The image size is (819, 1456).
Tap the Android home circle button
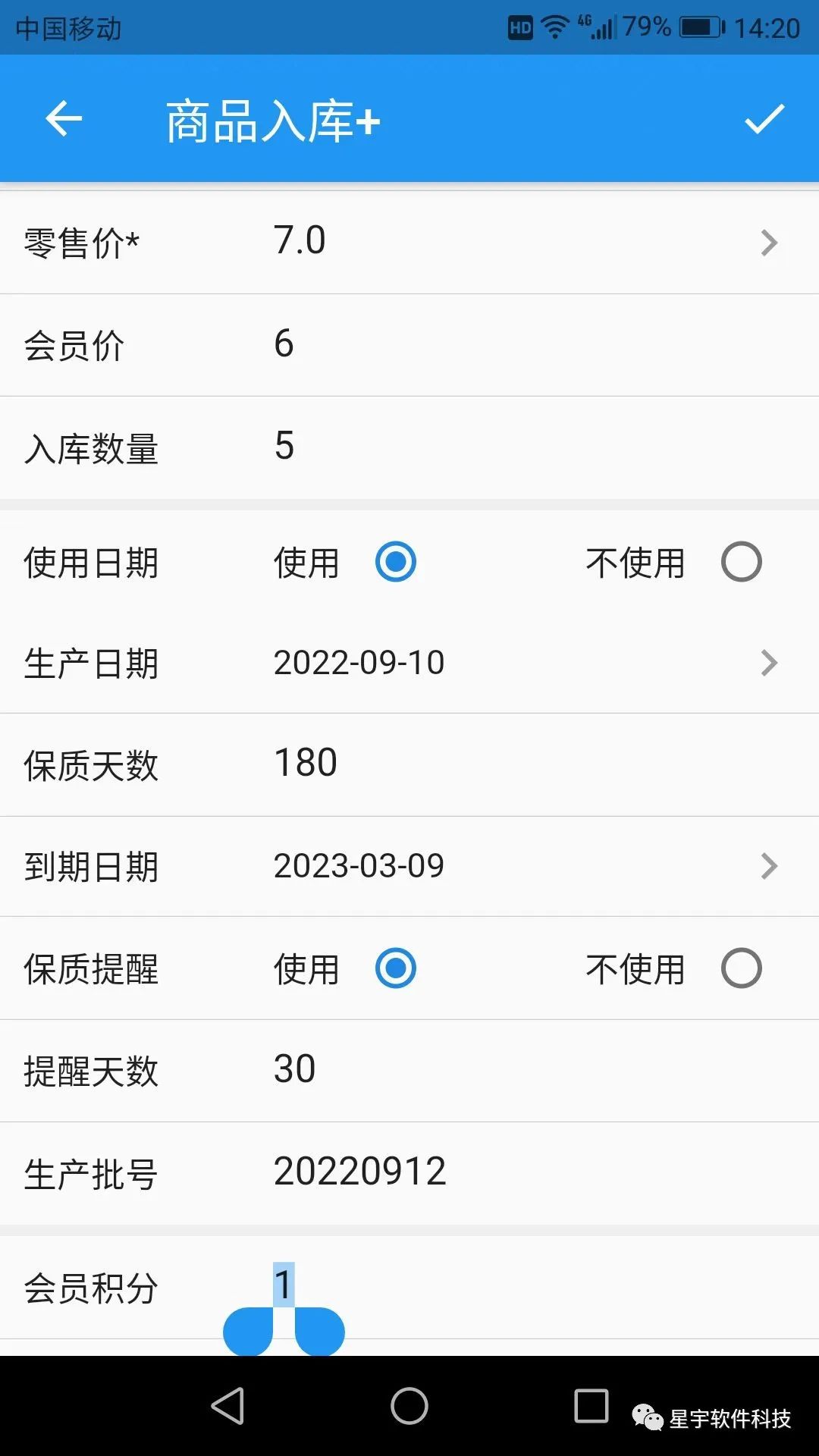tap(409, 1404)
